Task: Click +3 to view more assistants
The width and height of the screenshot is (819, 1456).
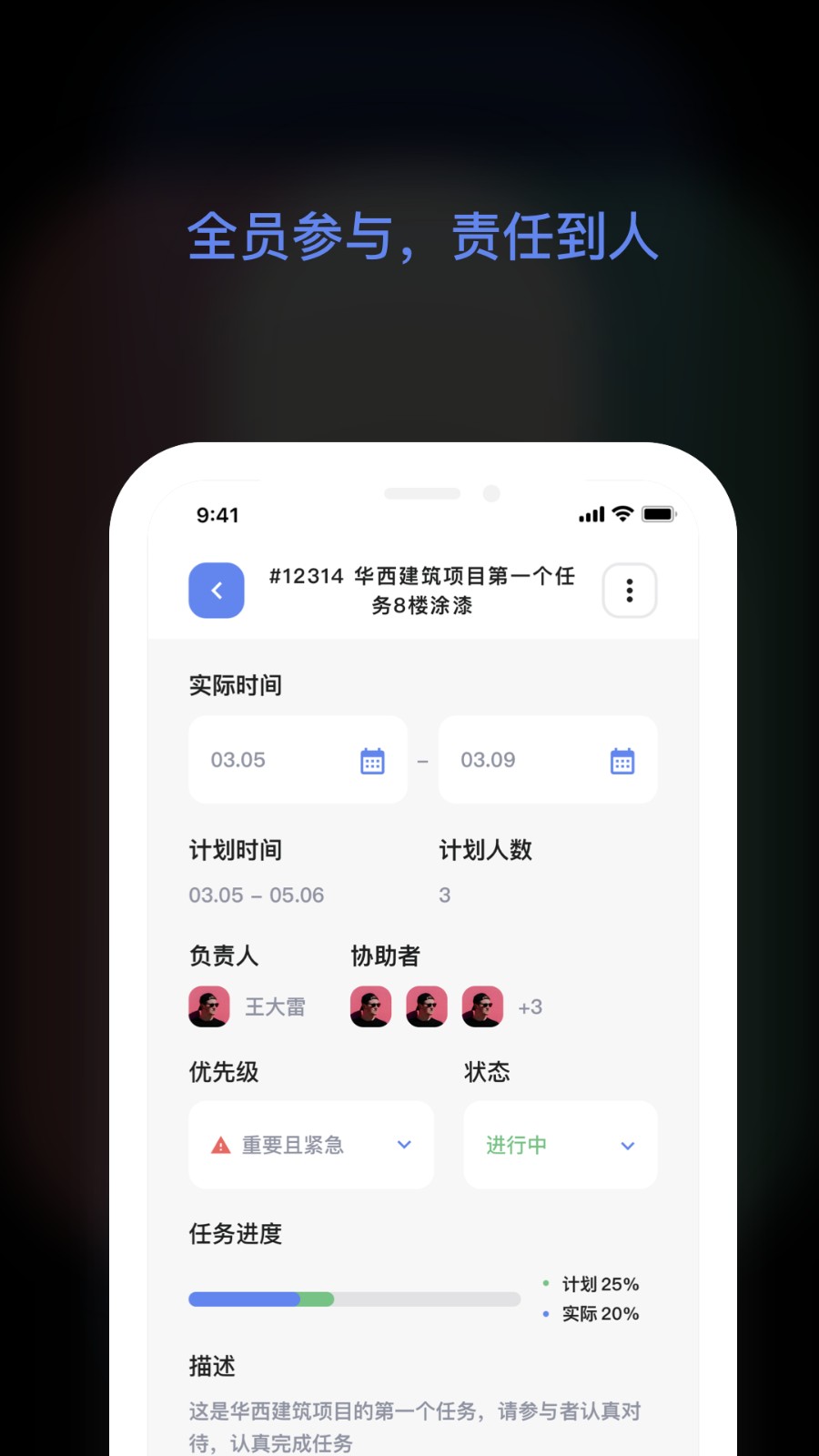Action: [x=531, y=1006]
